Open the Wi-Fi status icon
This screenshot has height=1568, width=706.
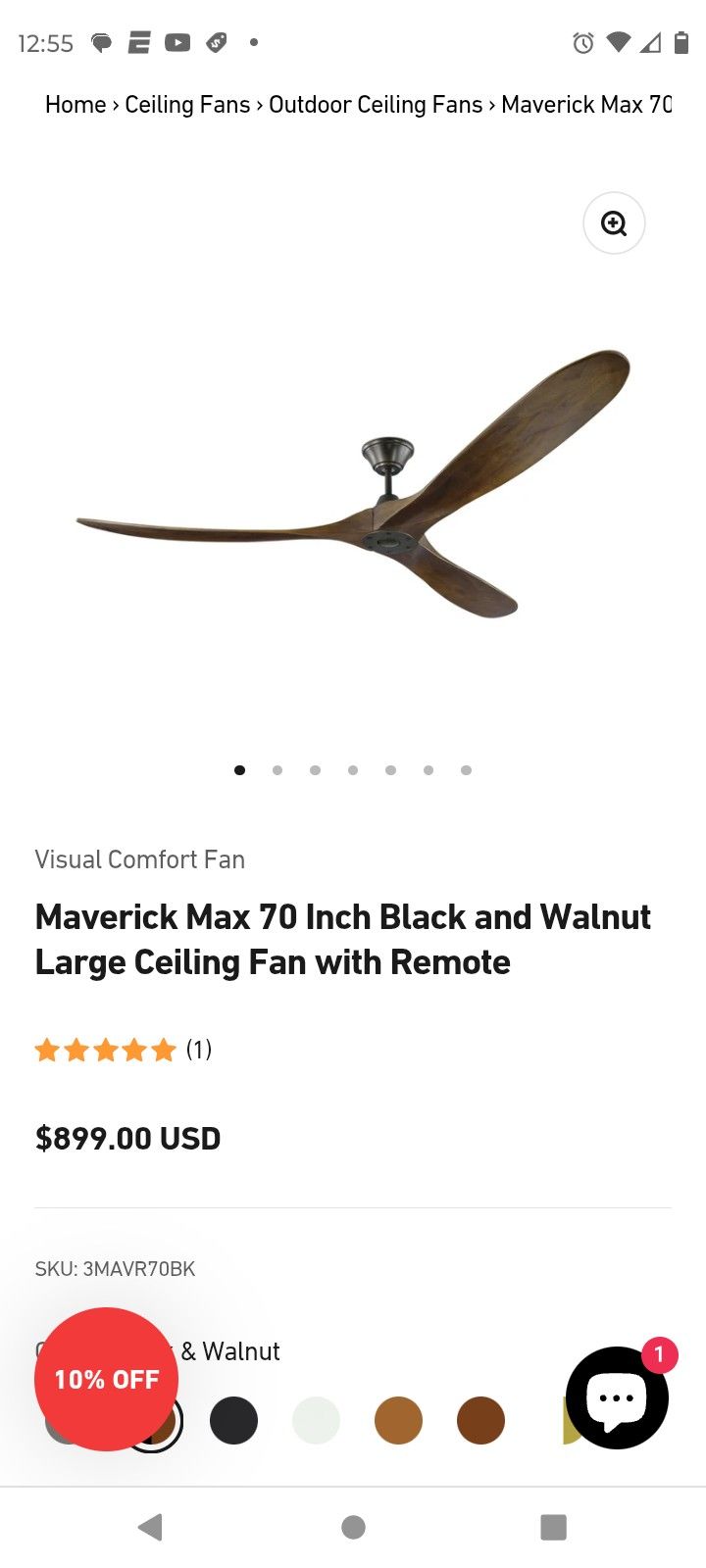click(x=619, y=42)
